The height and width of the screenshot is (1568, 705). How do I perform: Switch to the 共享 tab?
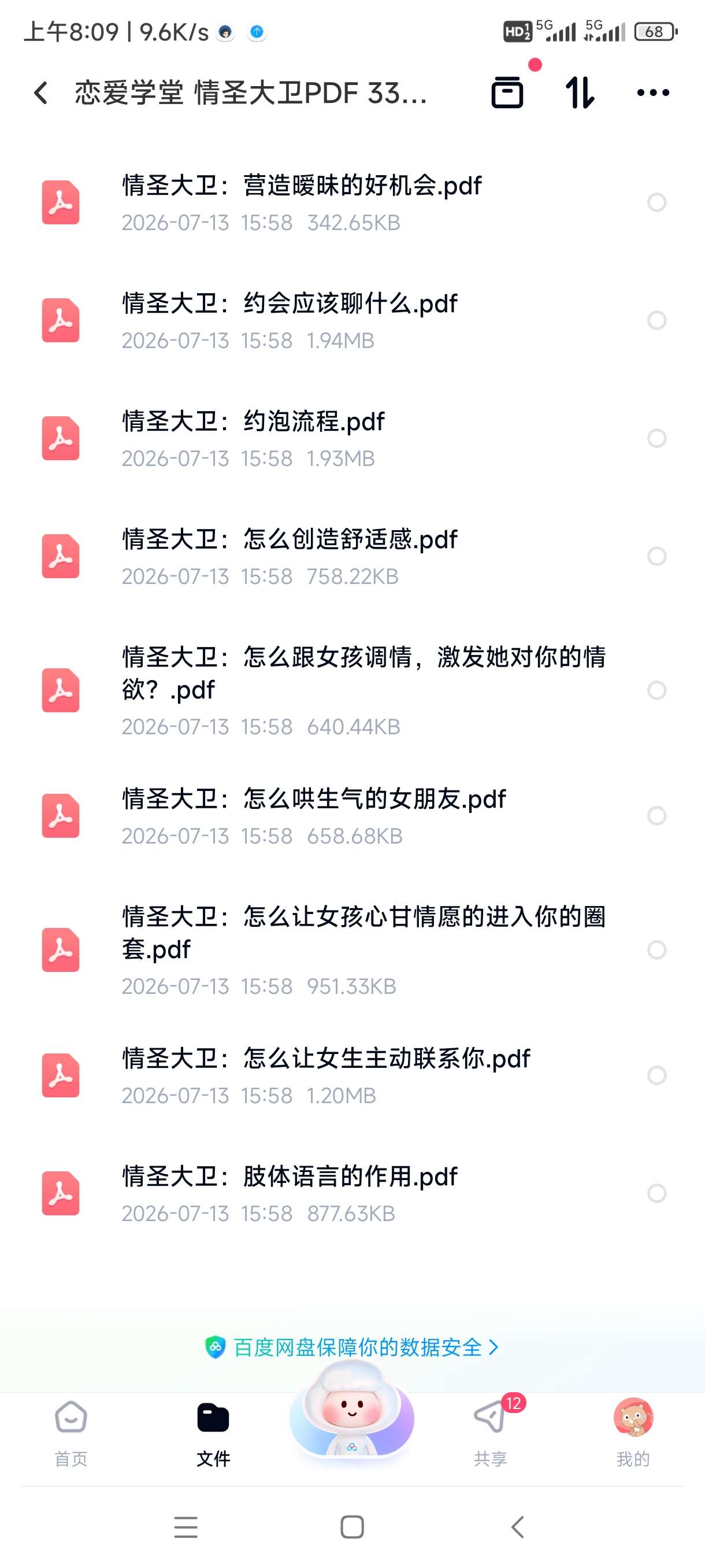click(490, 1434)
